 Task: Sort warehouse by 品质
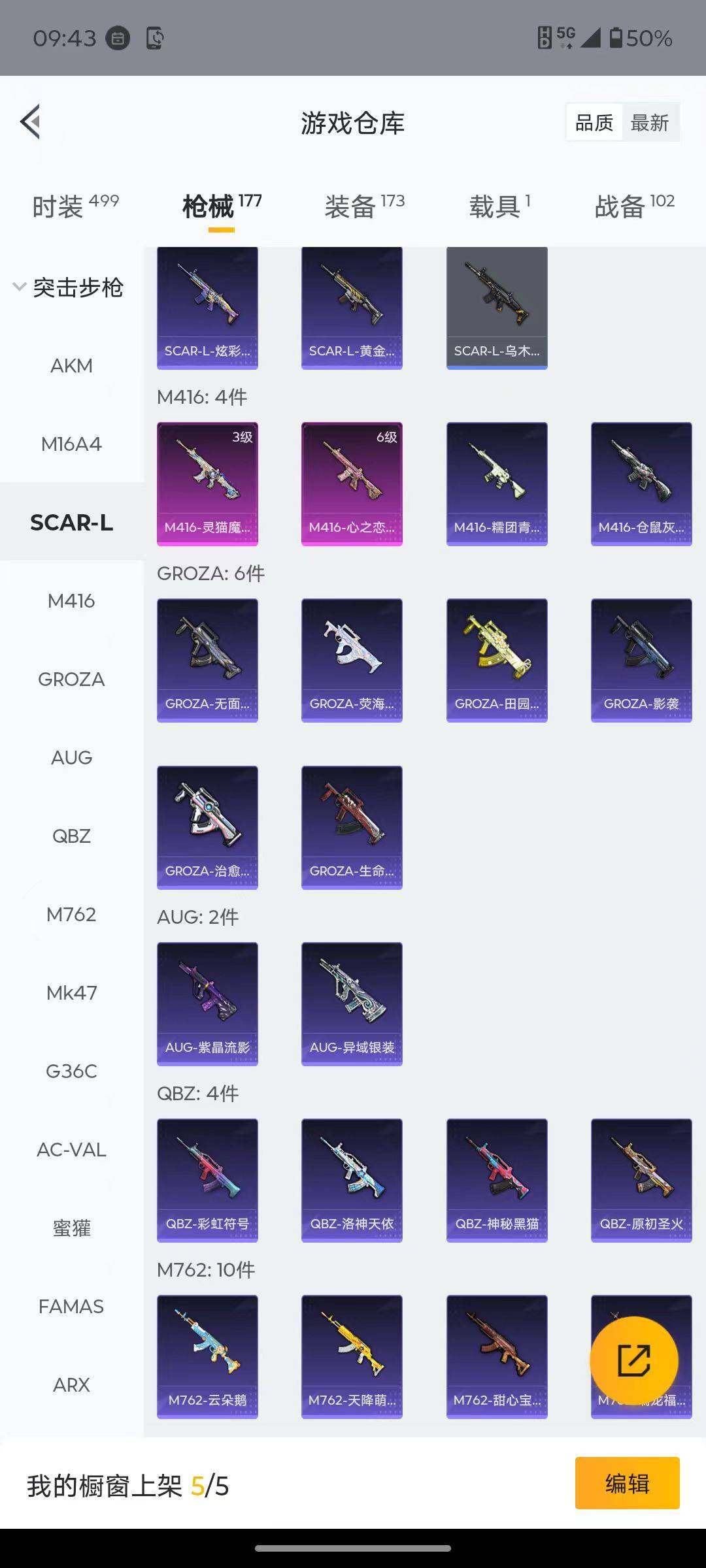click(x=594, y=122)
